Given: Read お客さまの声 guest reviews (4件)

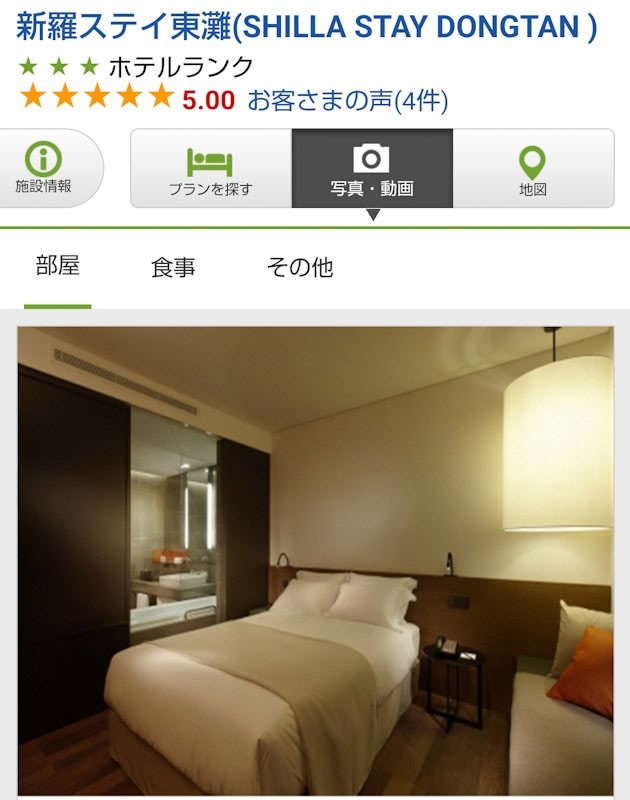Looking at the screenshot, I should click(x=347, y=100).
